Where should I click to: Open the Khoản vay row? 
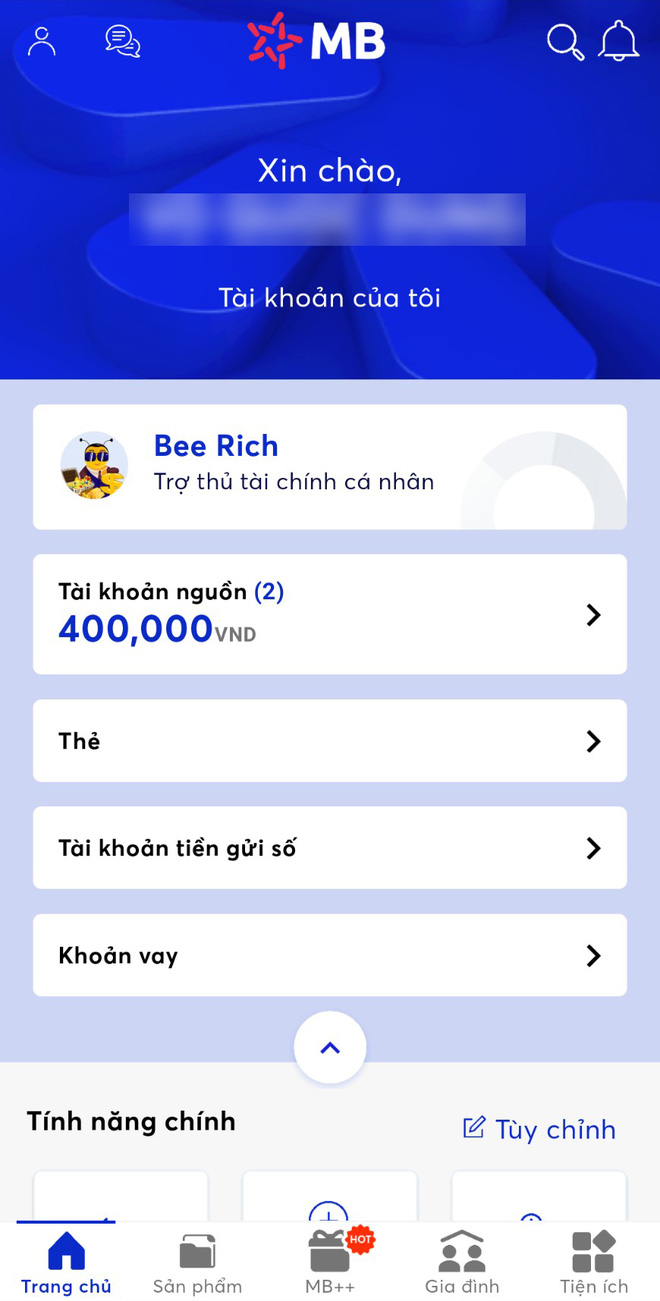(330, 955)
